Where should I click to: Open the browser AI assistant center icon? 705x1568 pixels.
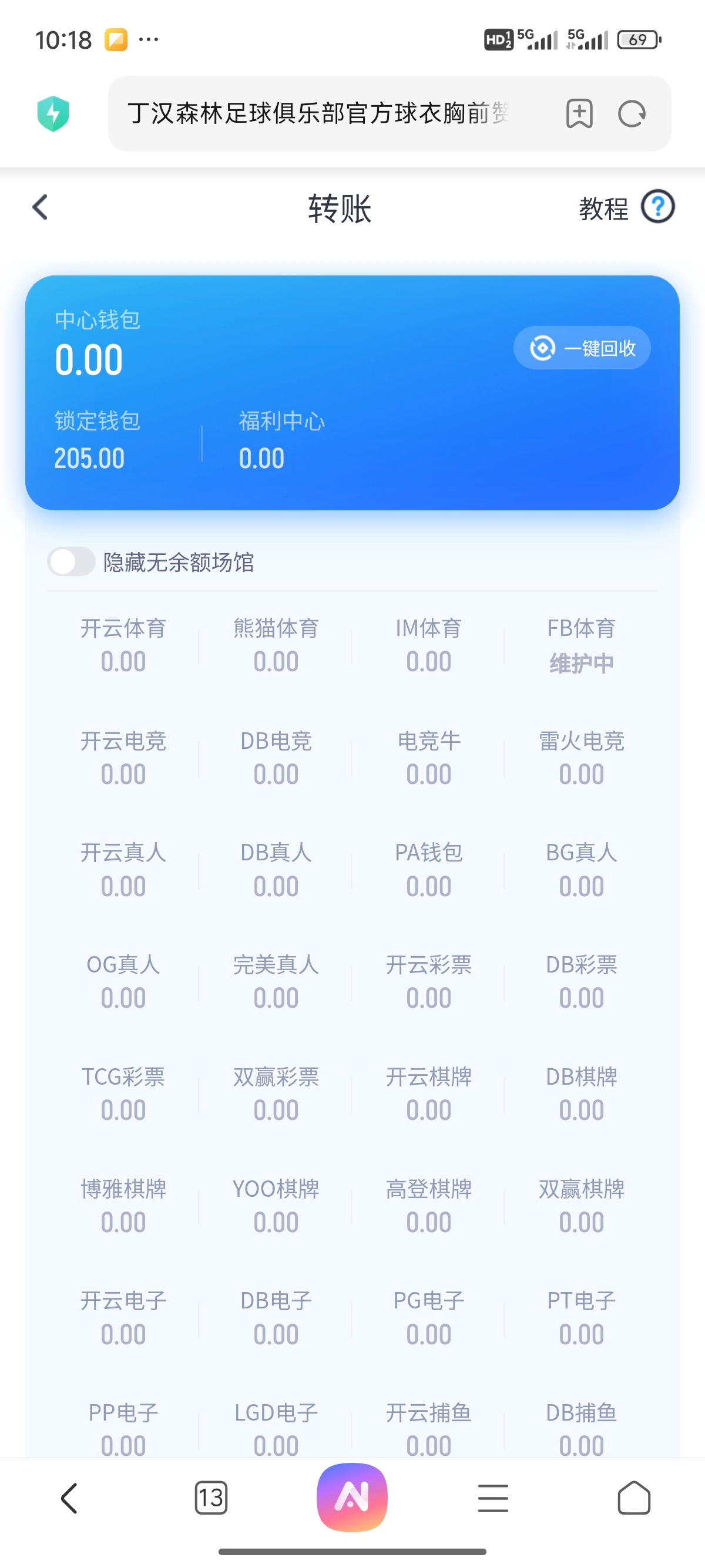(352, 1498)
